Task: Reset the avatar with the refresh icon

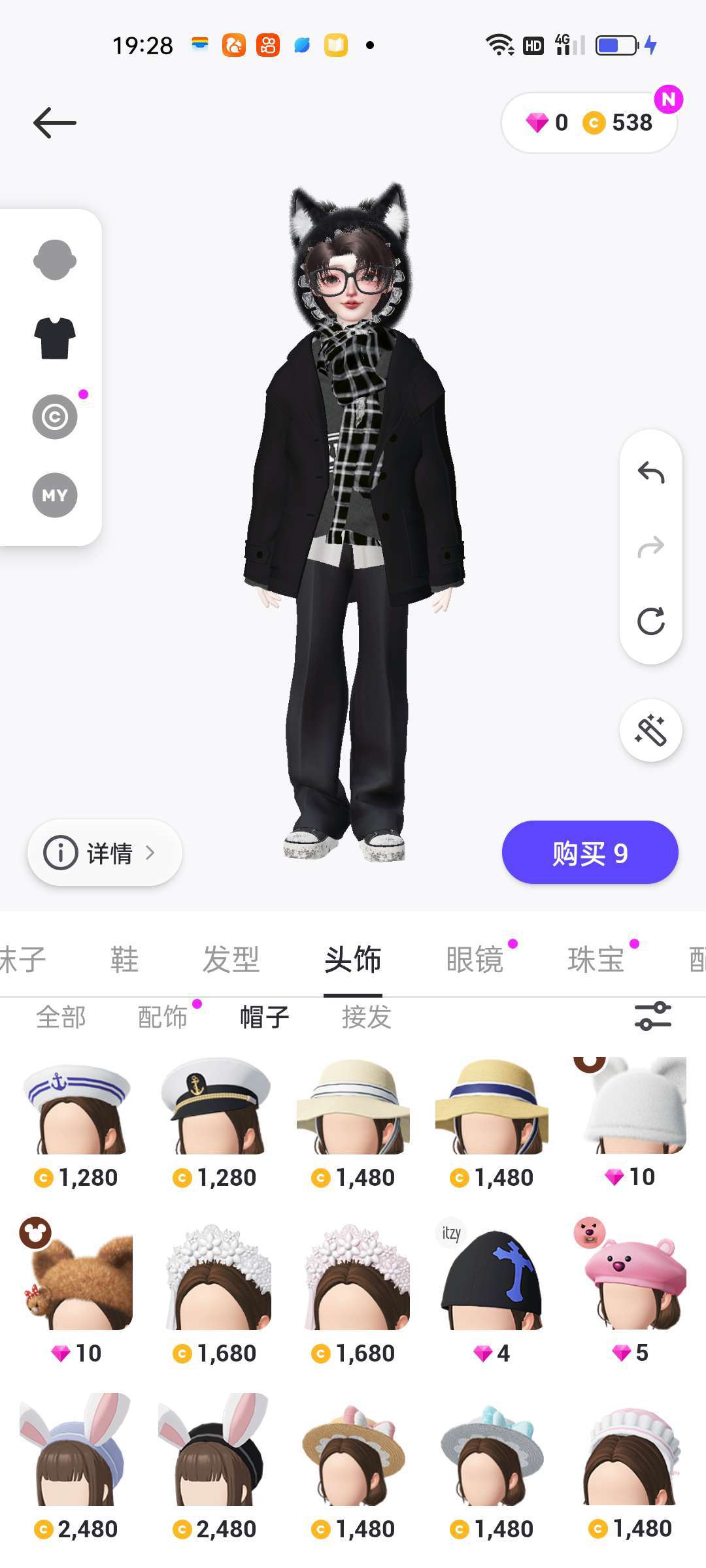Action: click(651, 621)
